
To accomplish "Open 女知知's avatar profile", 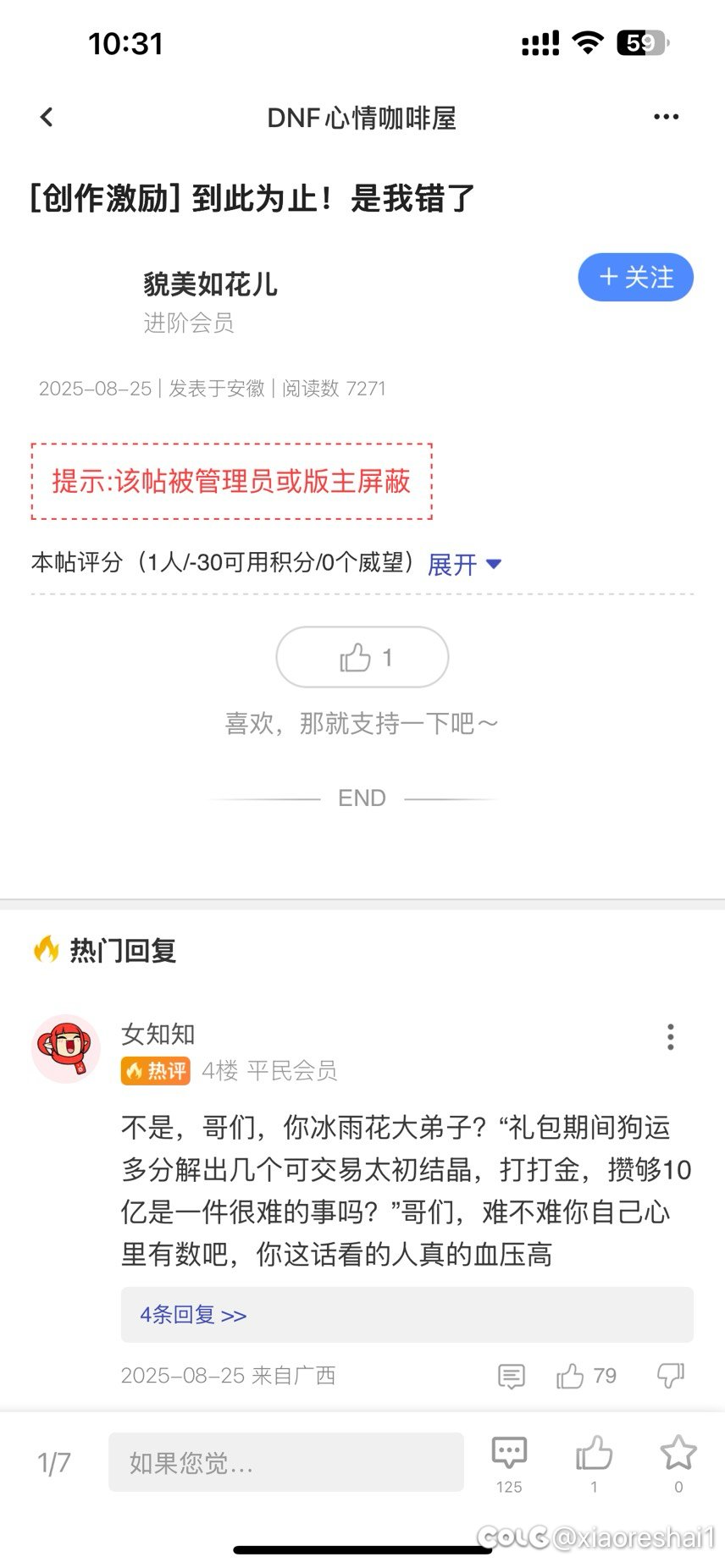I will [x=66, y=1049].
